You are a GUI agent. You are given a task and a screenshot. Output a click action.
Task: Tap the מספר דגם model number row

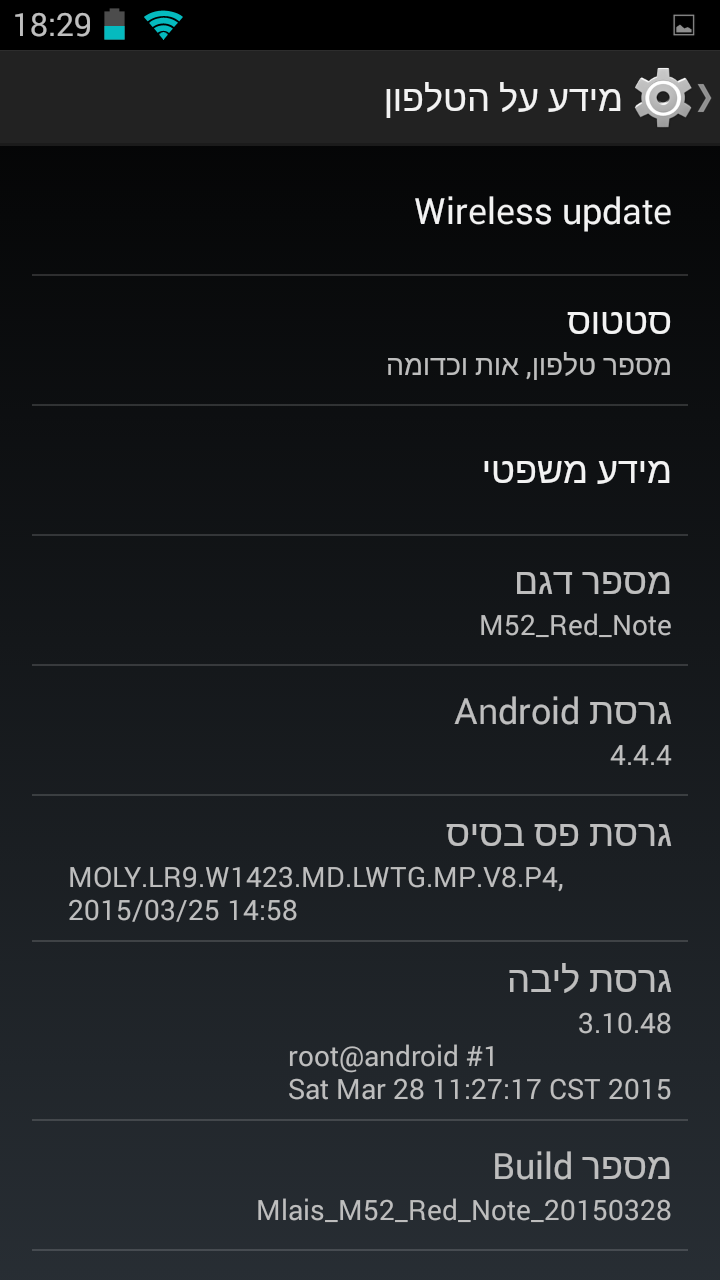(360, 601)
